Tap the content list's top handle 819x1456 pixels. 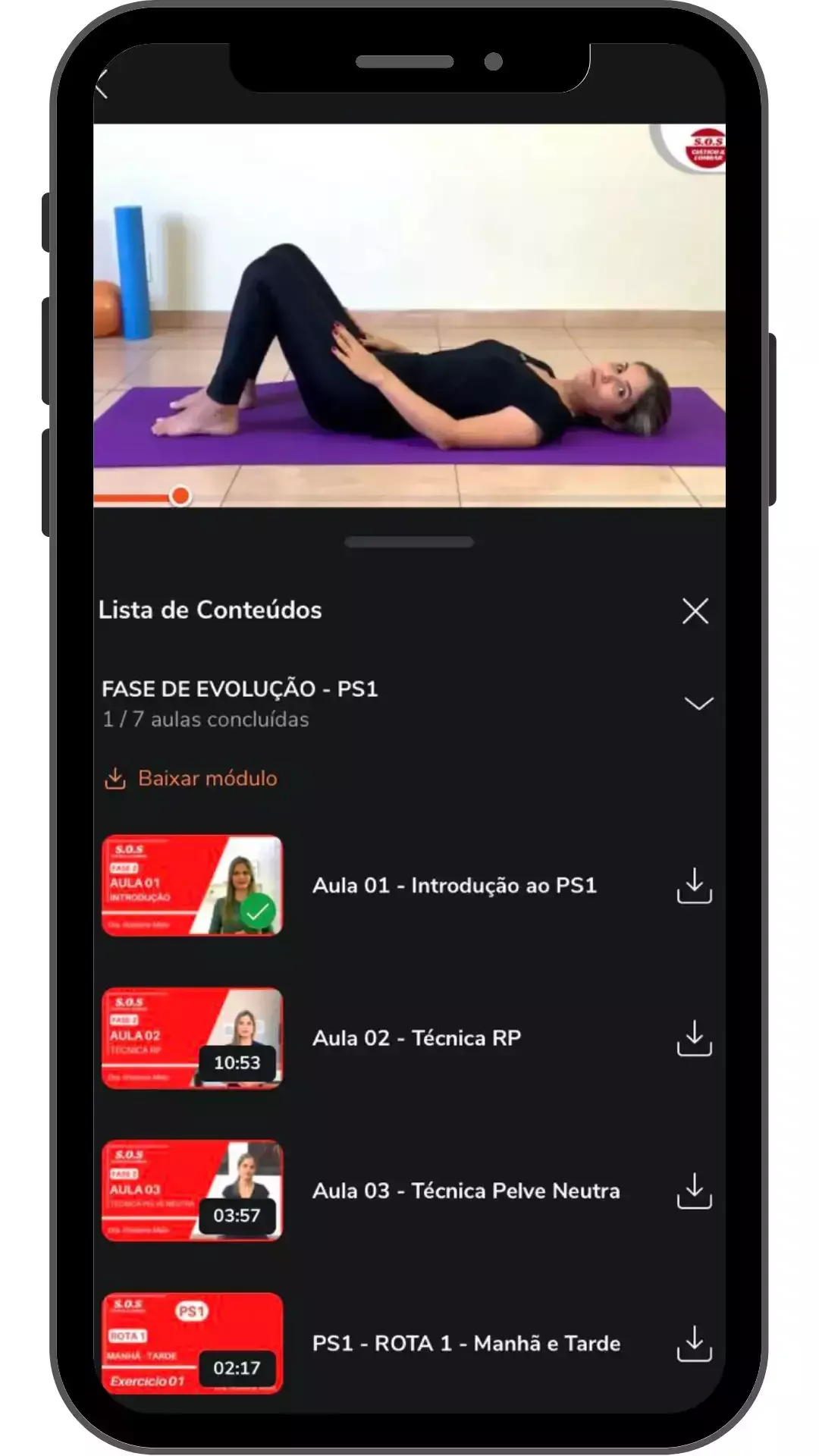click(x=409, y=542)
